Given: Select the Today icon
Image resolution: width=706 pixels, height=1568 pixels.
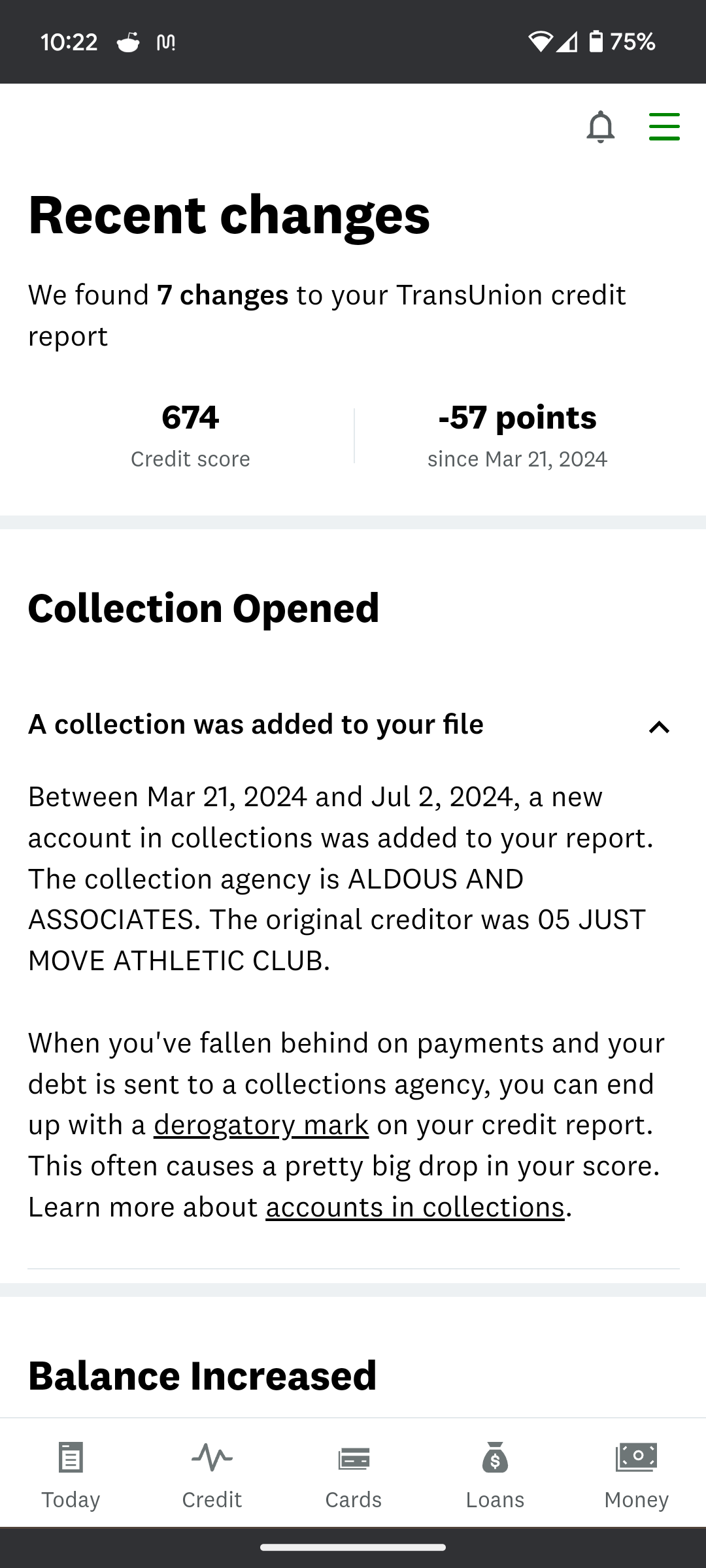Looking at the screenshot, I should tap(71, 1473).
